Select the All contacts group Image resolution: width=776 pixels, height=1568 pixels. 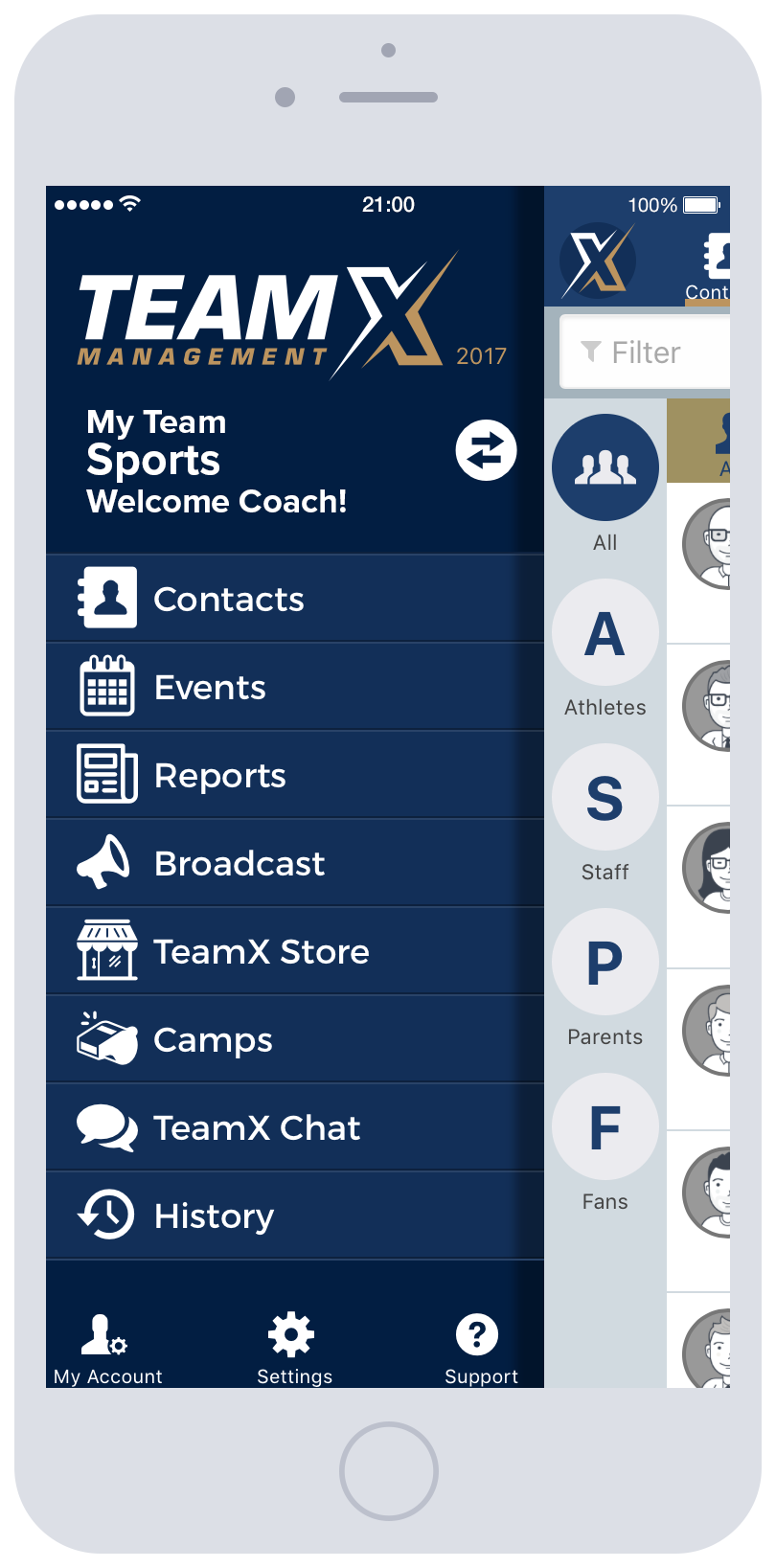pos(605,484)
